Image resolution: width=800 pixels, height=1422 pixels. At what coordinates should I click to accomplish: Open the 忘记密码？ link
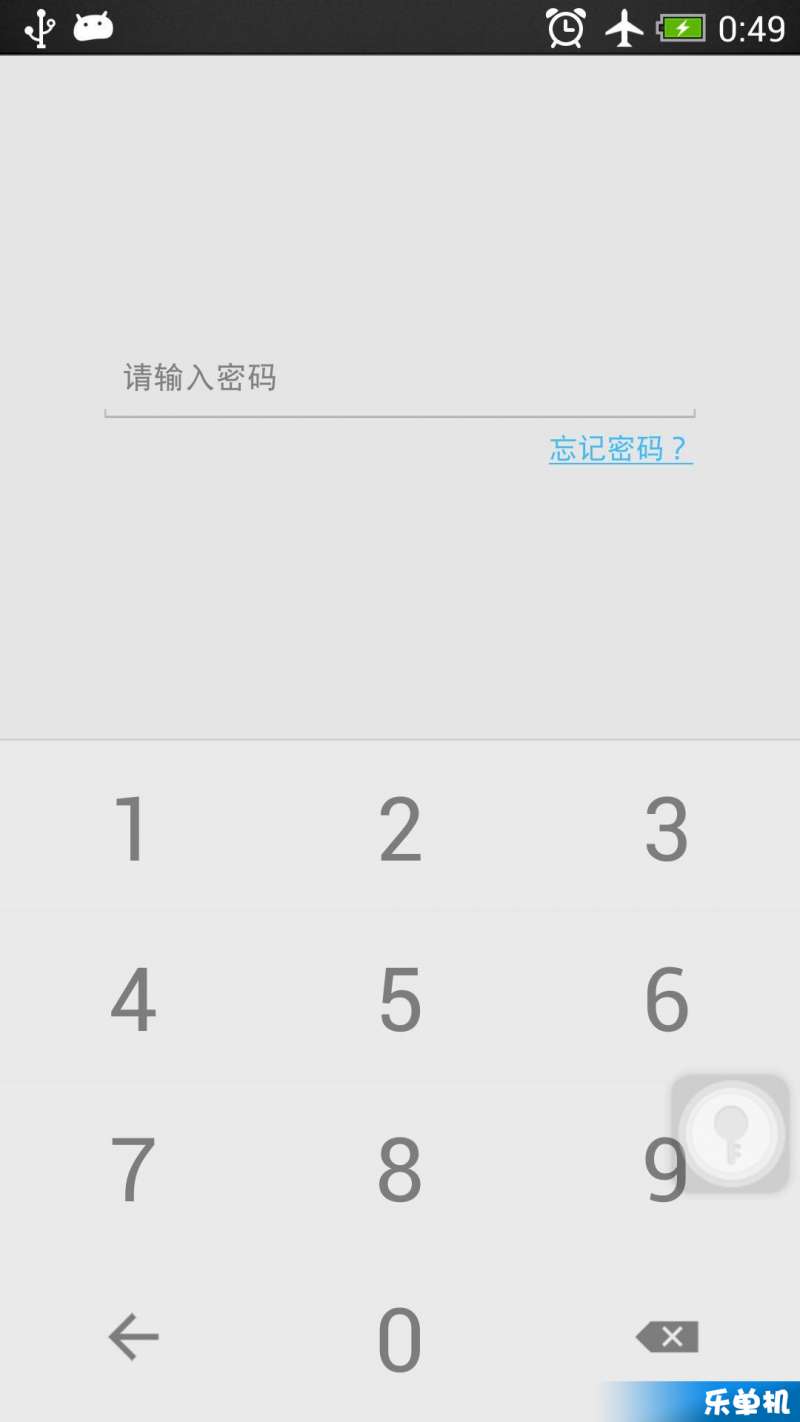[x=621, y=449]
